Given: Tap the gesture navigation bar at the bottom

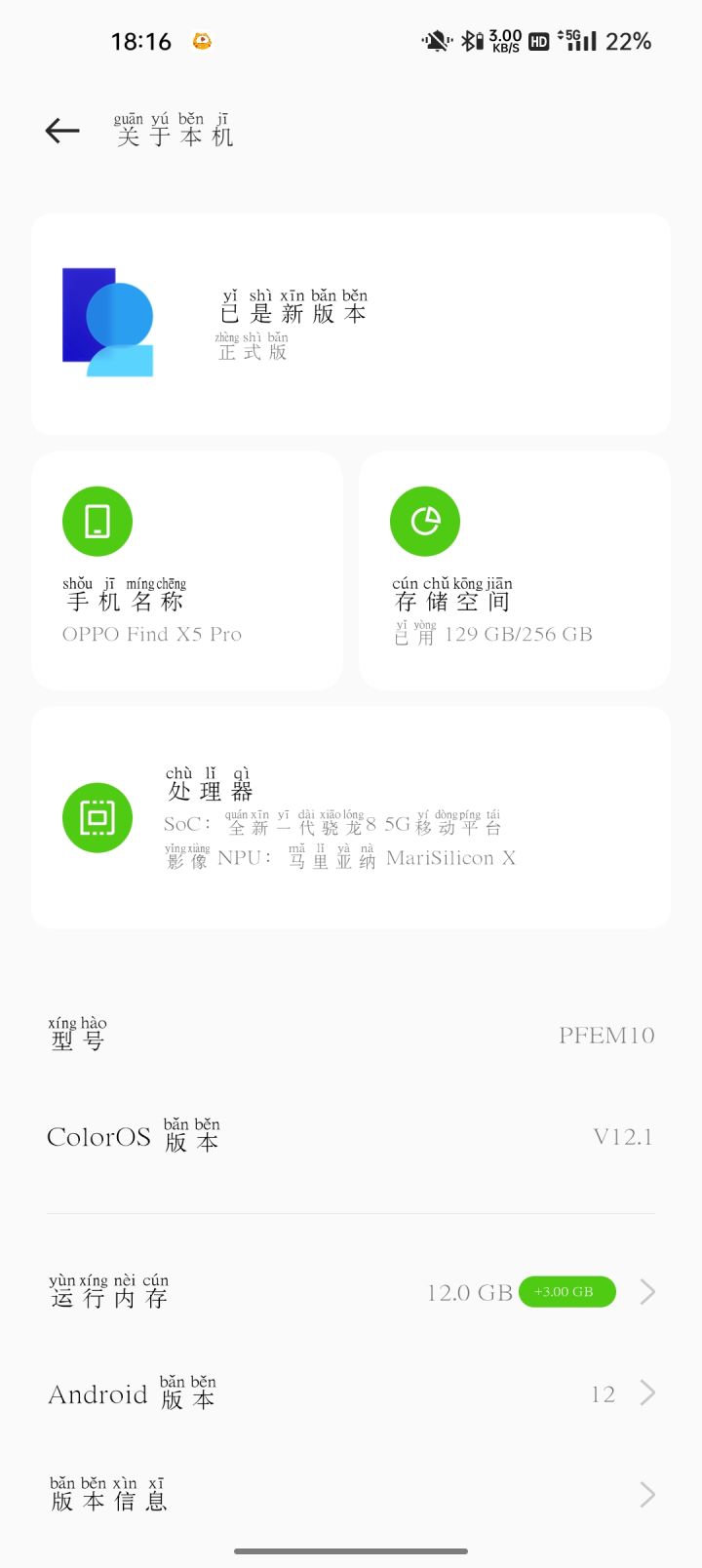Looking at the screenshot, I should [x=351, y=1548].
